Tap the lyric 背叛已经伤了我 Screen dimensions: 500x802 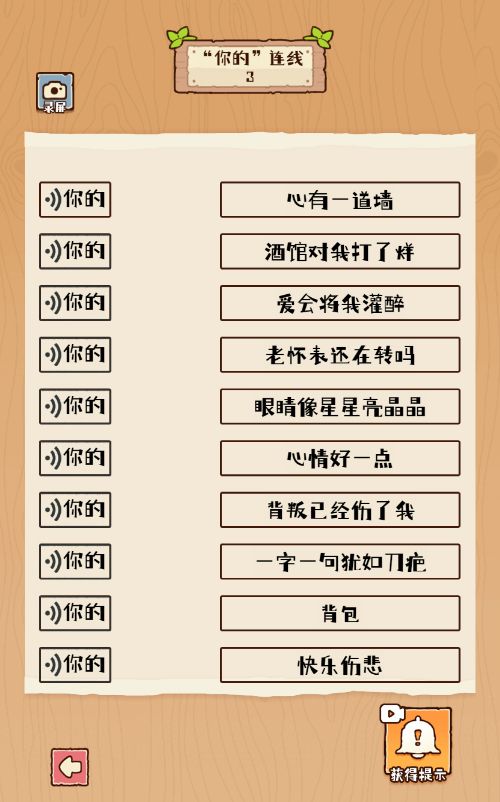340,510
